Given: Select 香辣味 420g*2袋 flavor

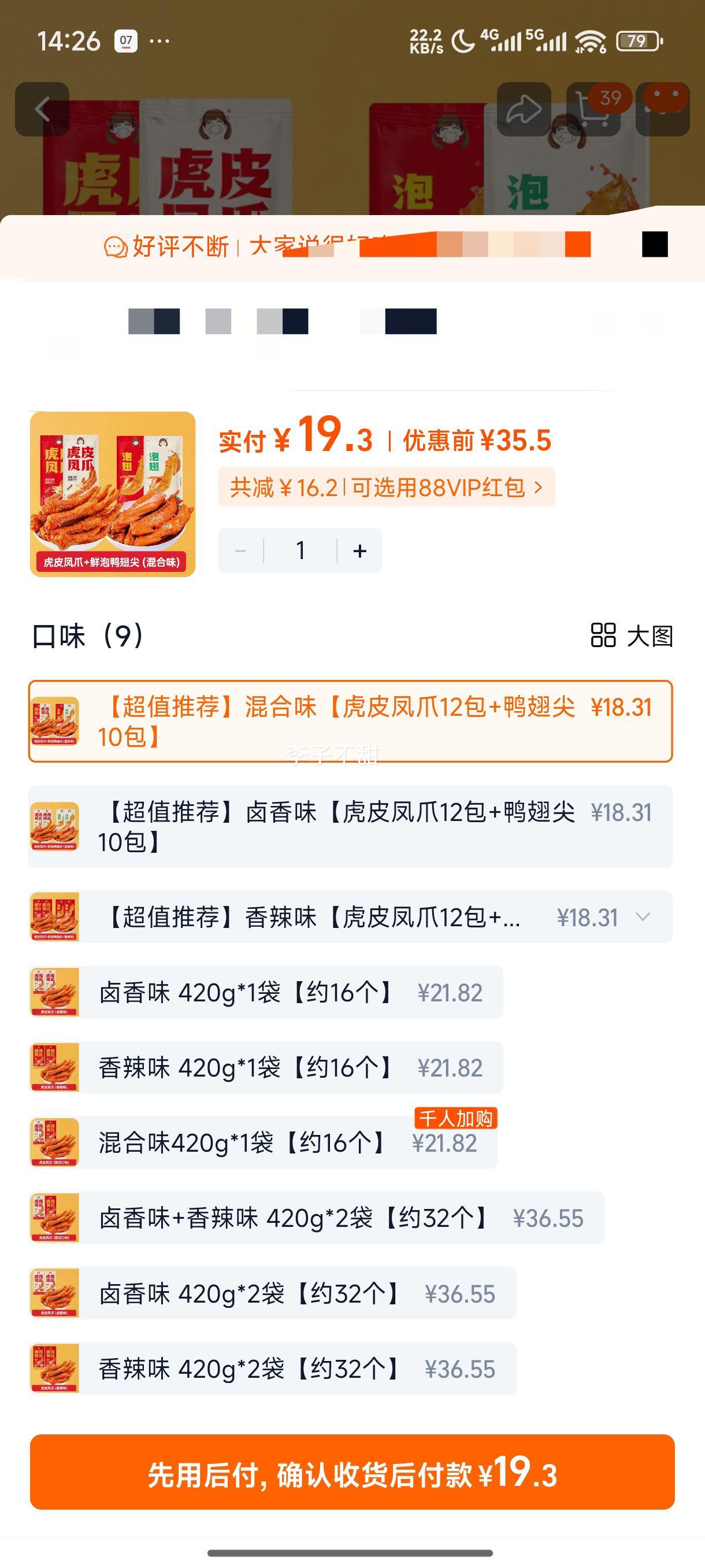Looking at the screenshot, I should point(273,1369).
